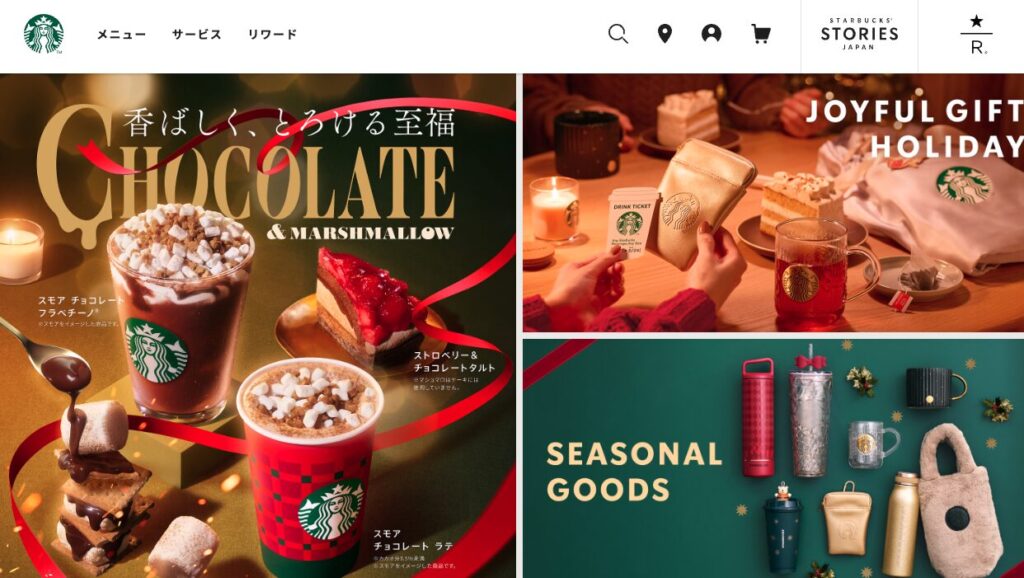1024x578 pixels.
Task: Open the リワード navigation item
Action: [x=272, y=34]
